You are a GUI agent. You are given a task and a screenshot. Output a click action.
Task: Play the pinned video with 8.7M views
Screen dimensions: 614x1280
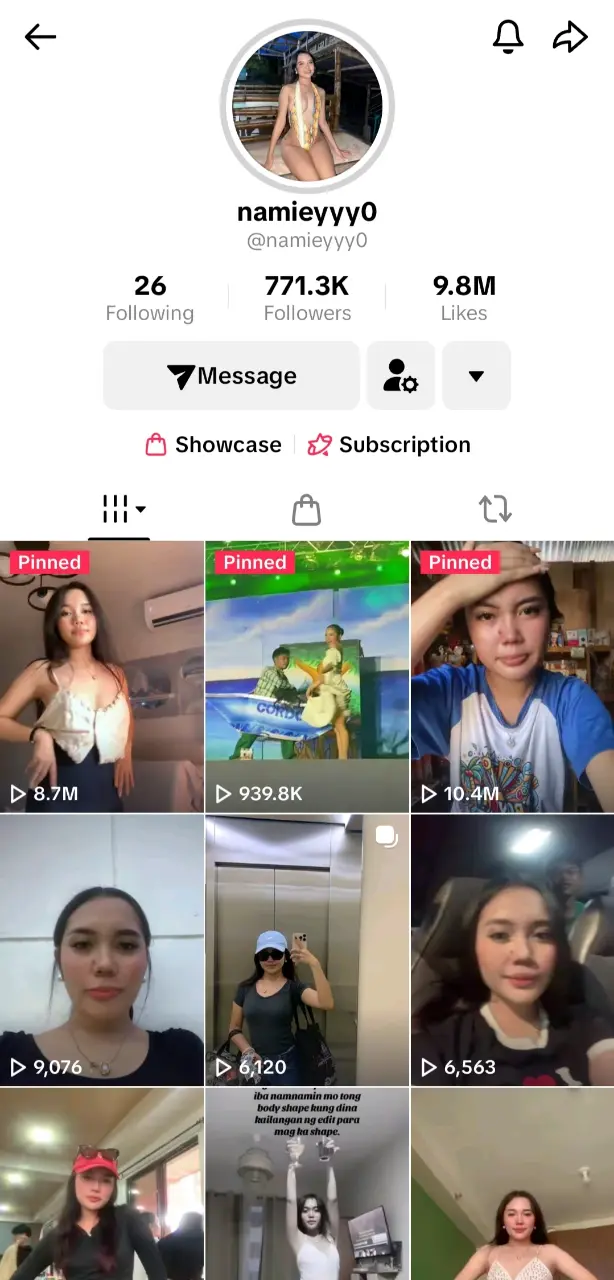(x=102, y=677)
